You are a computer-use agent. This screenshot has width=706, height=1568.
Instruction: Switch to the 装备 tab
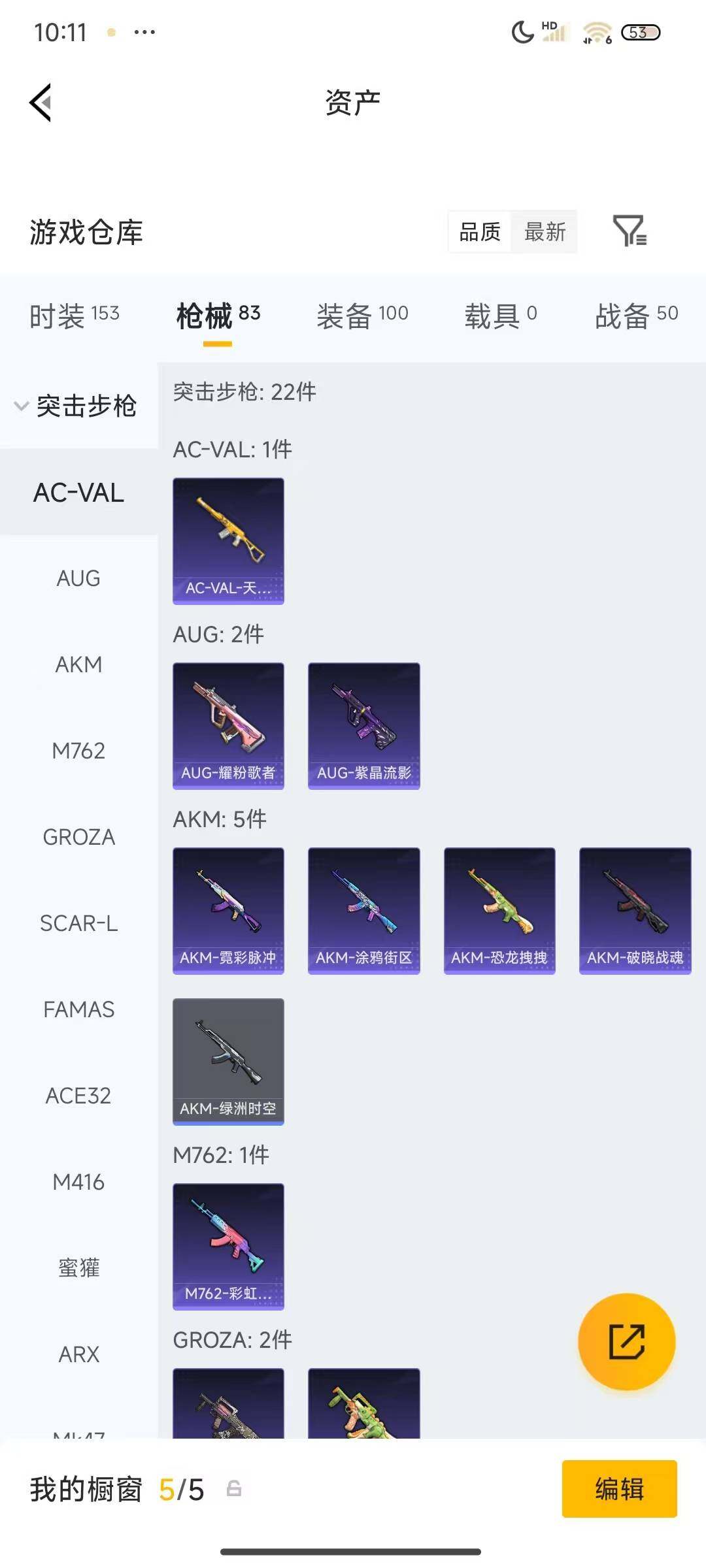362,316
